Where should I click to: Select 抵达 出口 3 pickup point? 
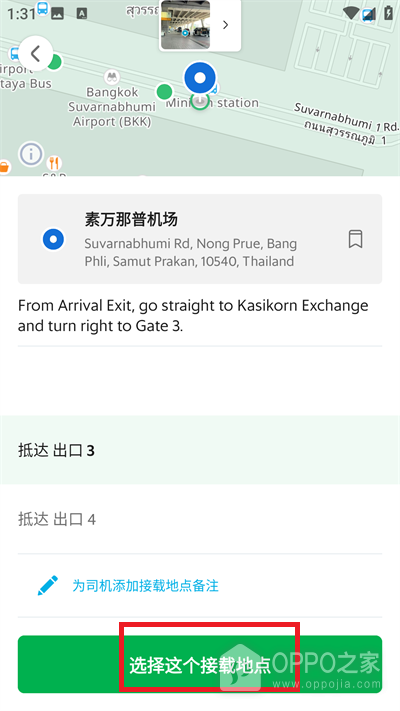(x=200, y=450)
